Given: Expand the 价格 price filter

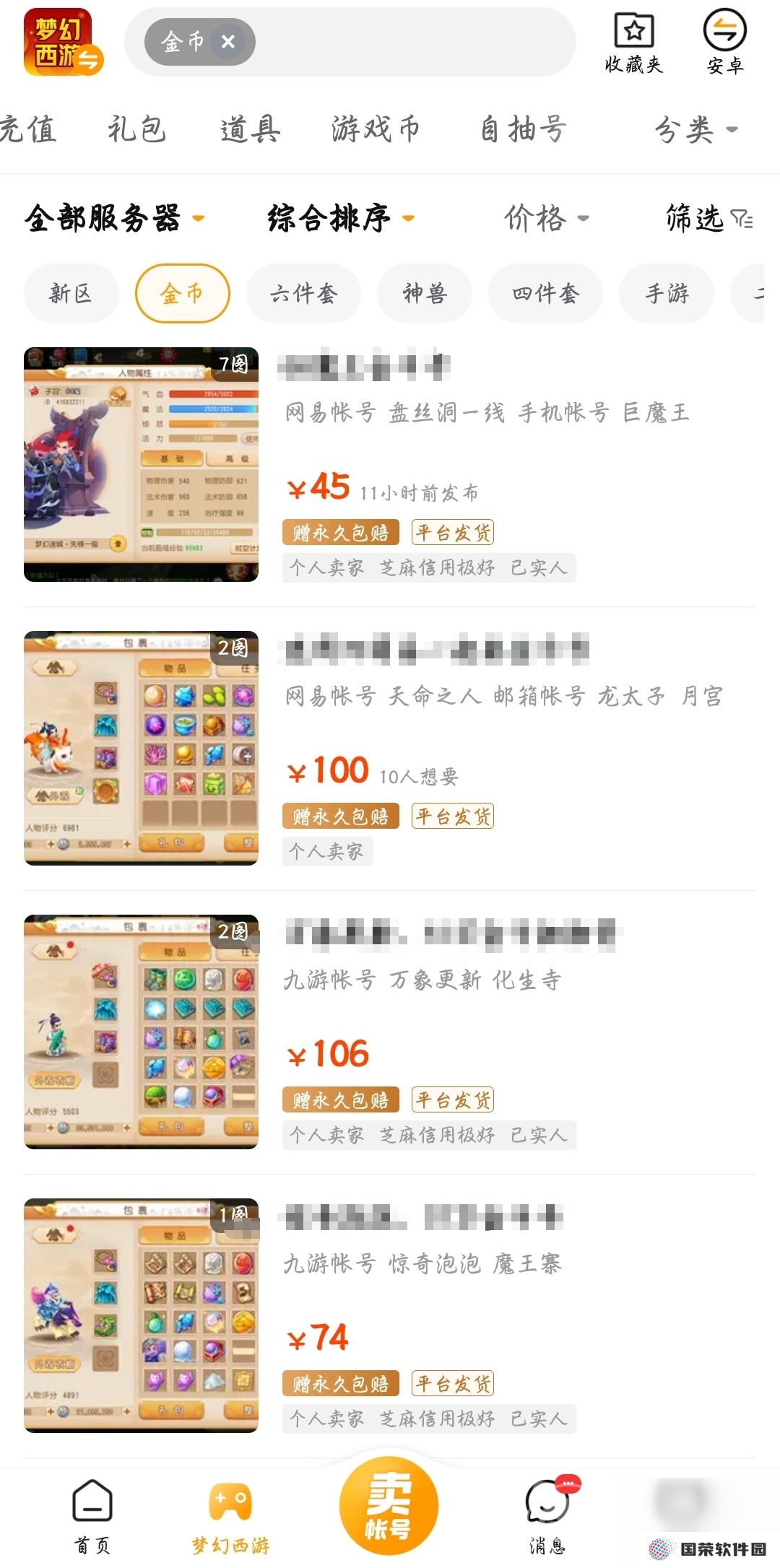Looking at the screenshot, I should tap(546, 218).
